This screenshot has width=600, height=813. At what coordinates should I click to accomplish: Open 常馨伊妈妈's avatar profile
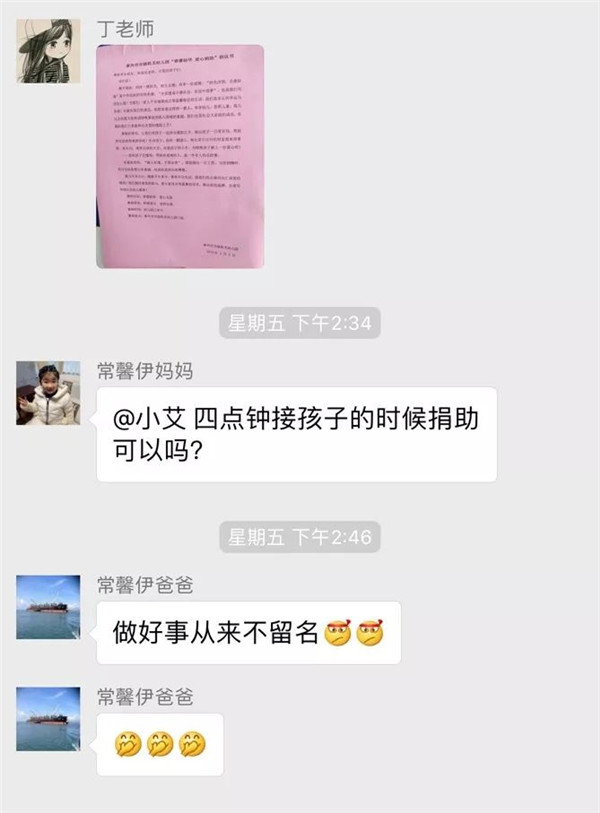pos(48,393)
